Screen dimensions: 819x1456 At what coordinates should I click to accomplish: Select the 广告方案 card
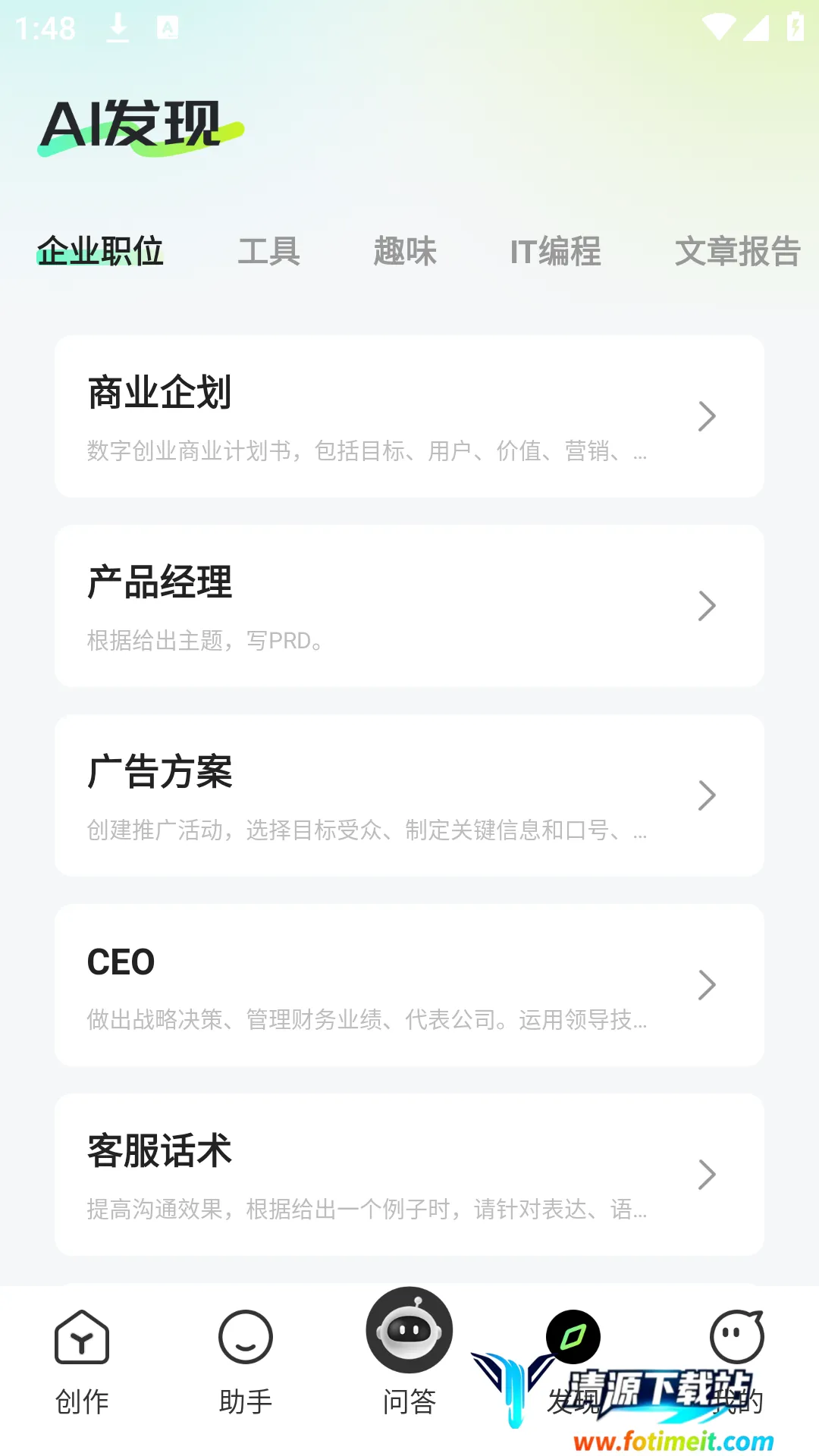point(409,795)
